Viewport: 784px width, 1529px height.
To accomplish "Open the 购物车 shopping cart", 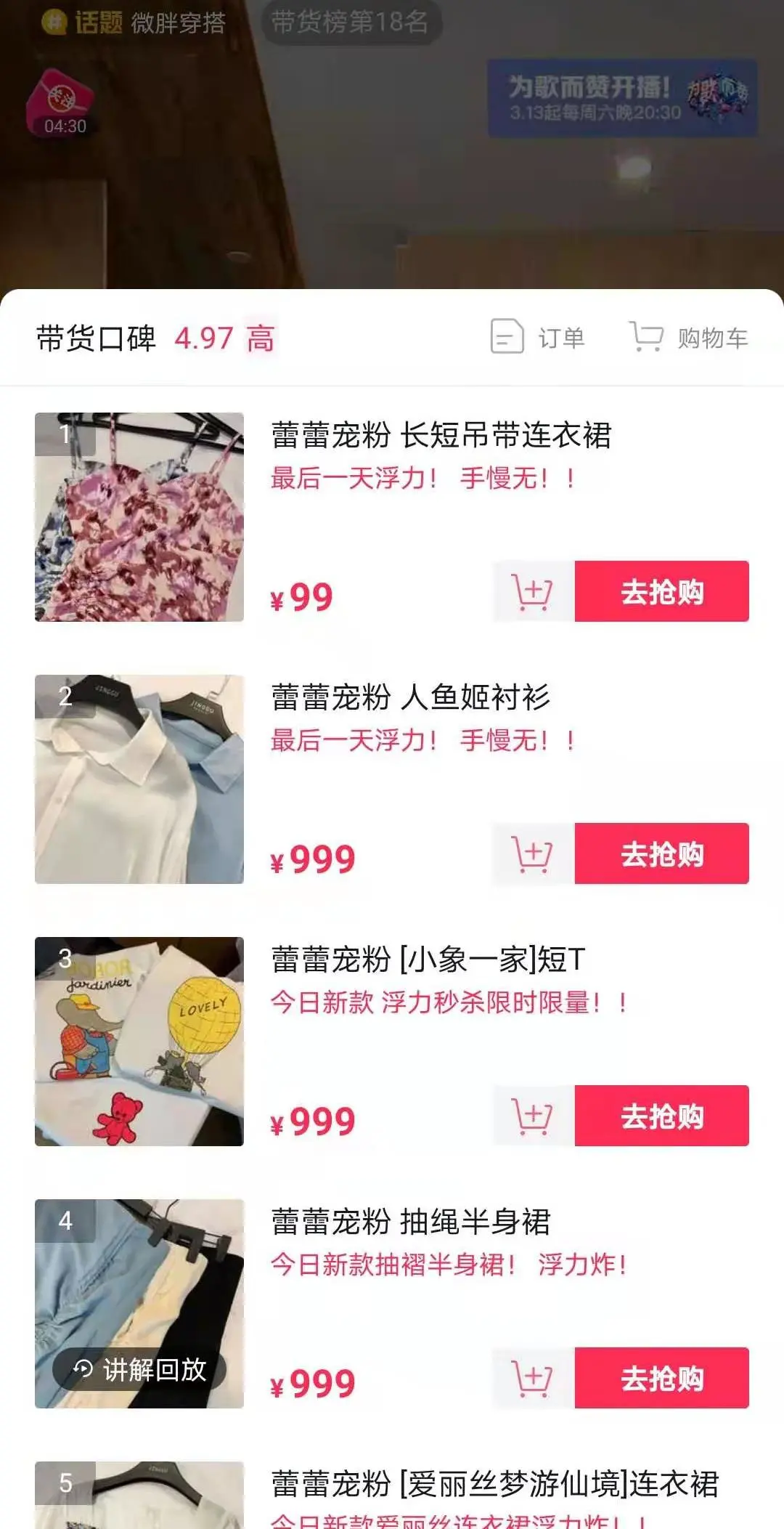I will (x=688, y=338).
